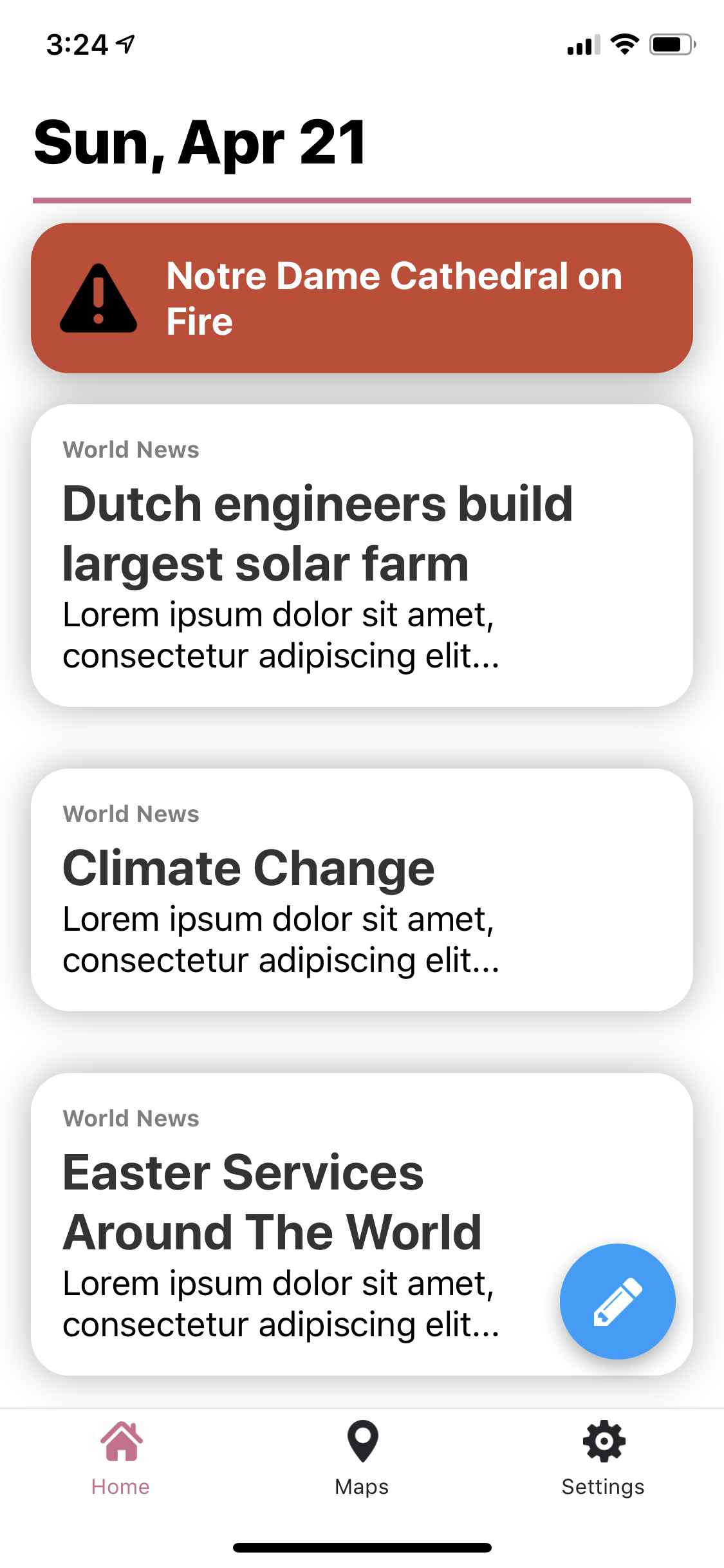The image size is (724, 1568).
Task: Tap the blue pencil compose button
Action: (617, 1301)
